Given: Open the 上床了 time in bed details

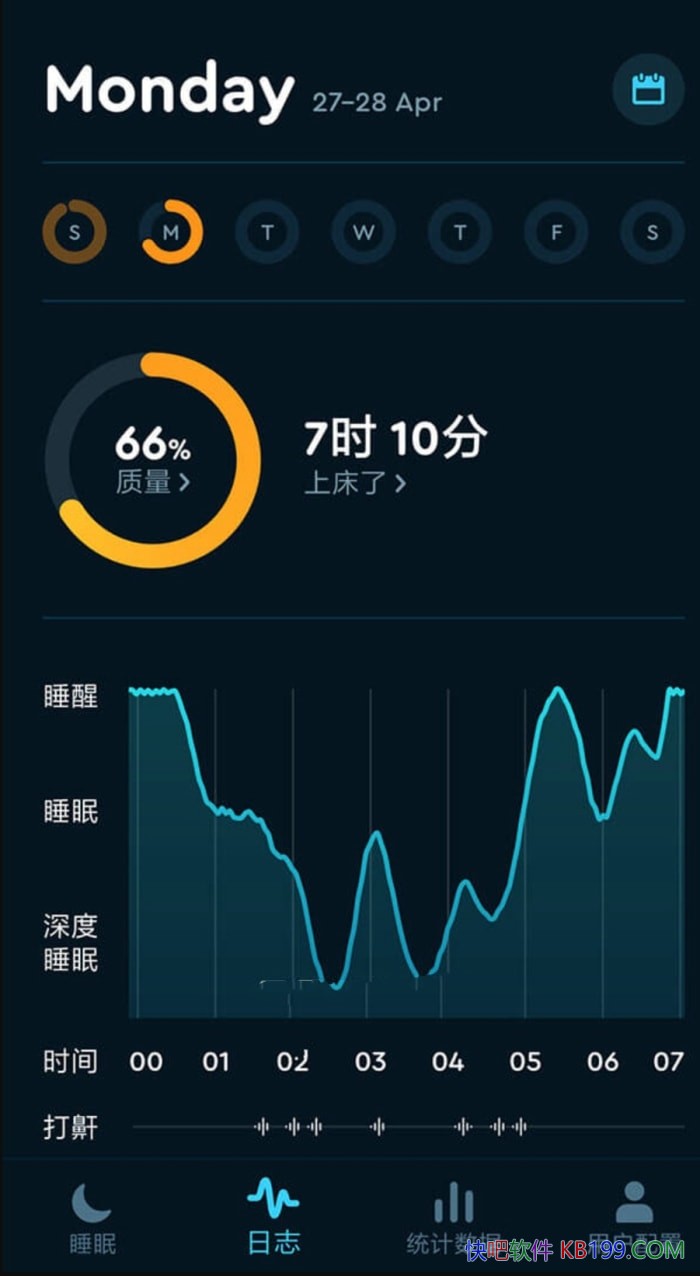Looking at the screenshot, I should [x=356, y=484].
